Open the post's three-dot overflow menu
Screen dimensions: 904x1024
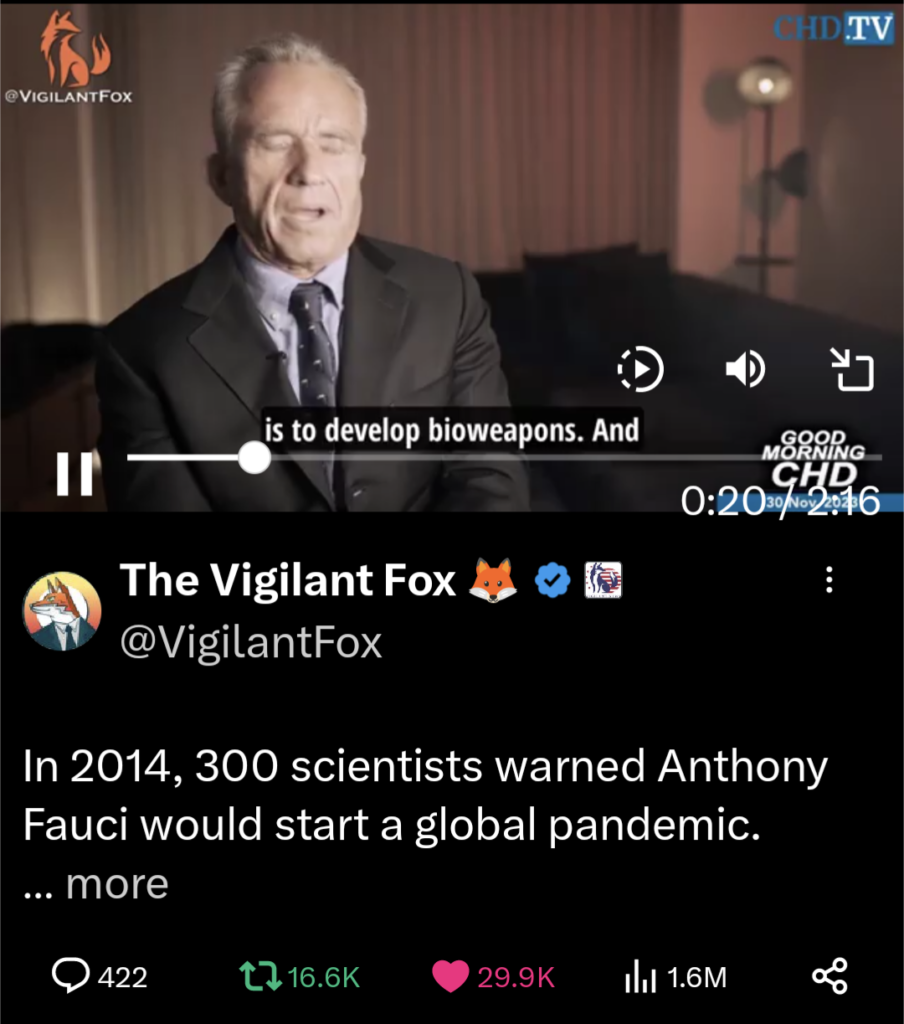(x=829, y=581)
